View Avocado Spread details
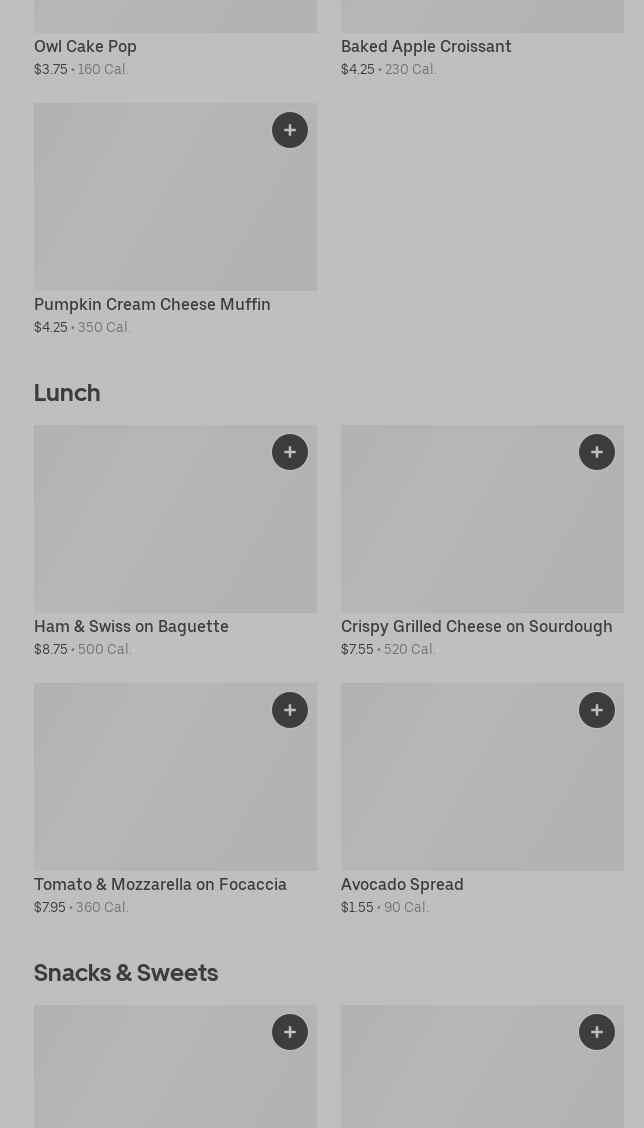Viewport: 644px width, 1128px height. tap(402, 884)
